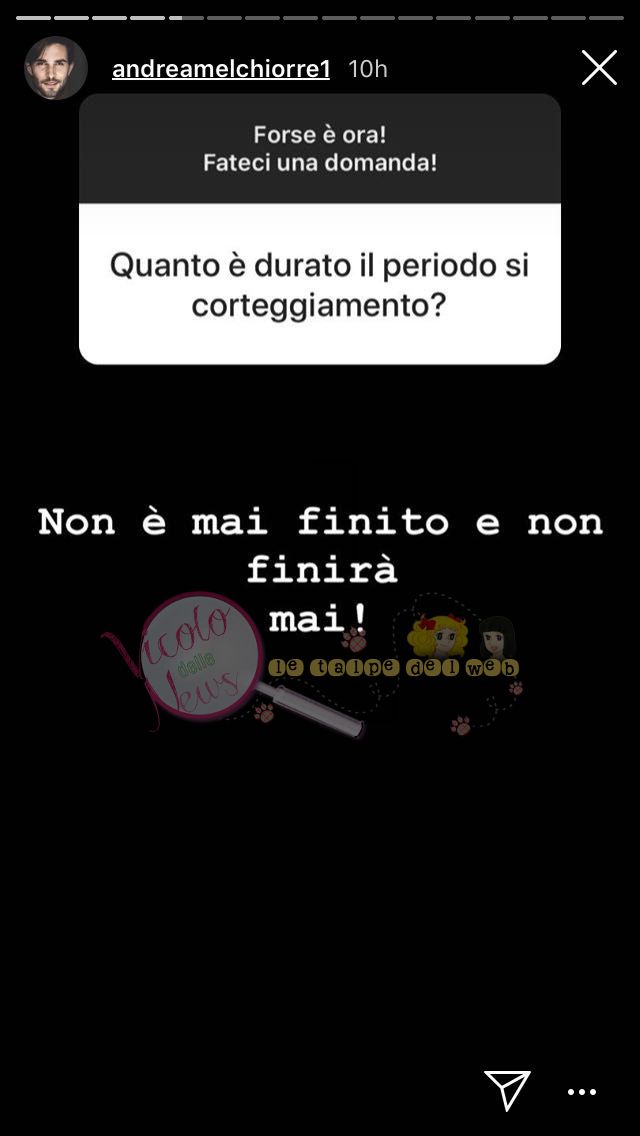Viewport: 640px width, 1136px height.
Task: Tap andreamelchiorre1's profile picture
Action: coord(56,68)
